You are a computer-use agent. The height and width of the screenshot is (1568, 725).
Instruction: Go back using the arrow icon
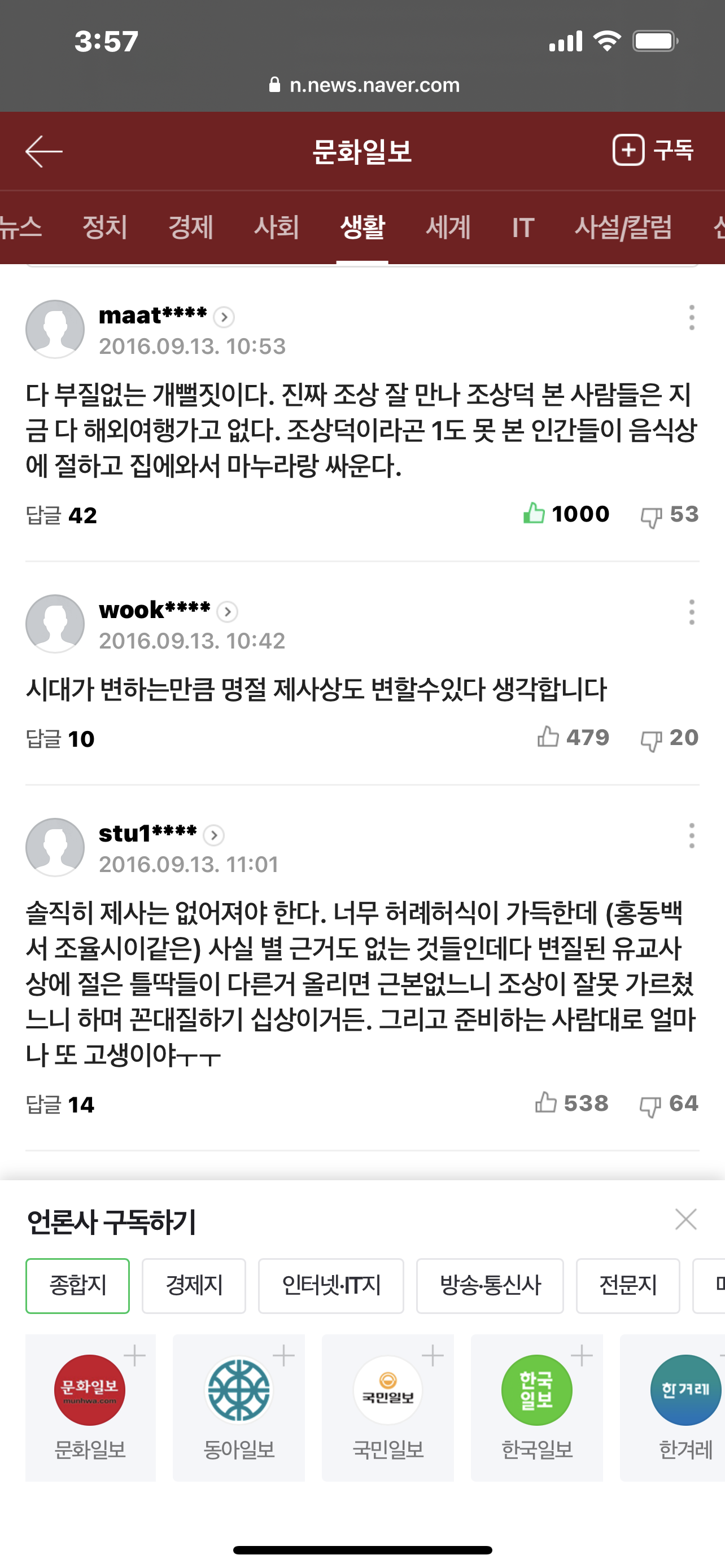44,151
